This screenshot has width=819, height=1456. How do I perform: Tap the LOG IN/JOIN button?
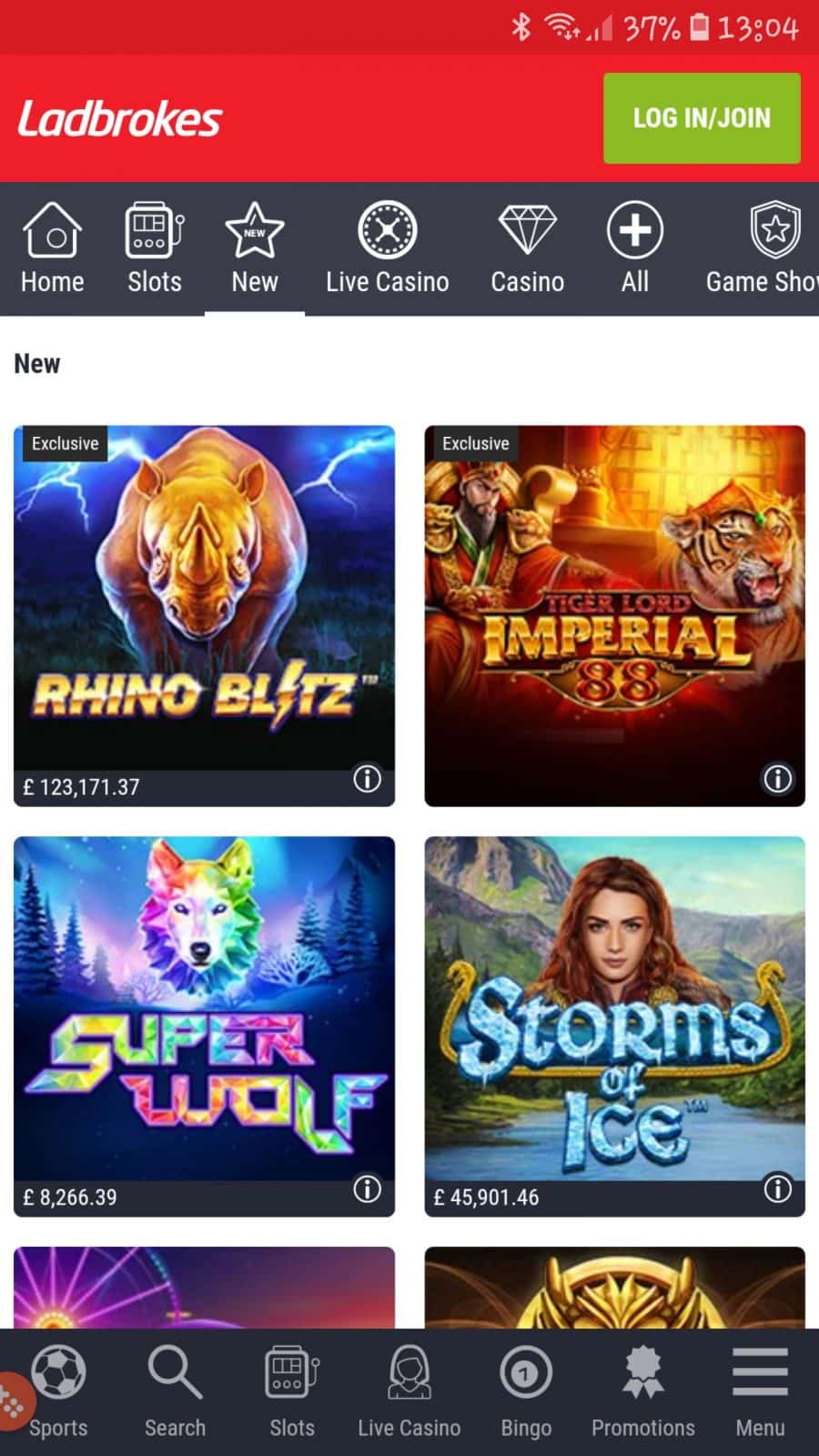tap(702, 118)
